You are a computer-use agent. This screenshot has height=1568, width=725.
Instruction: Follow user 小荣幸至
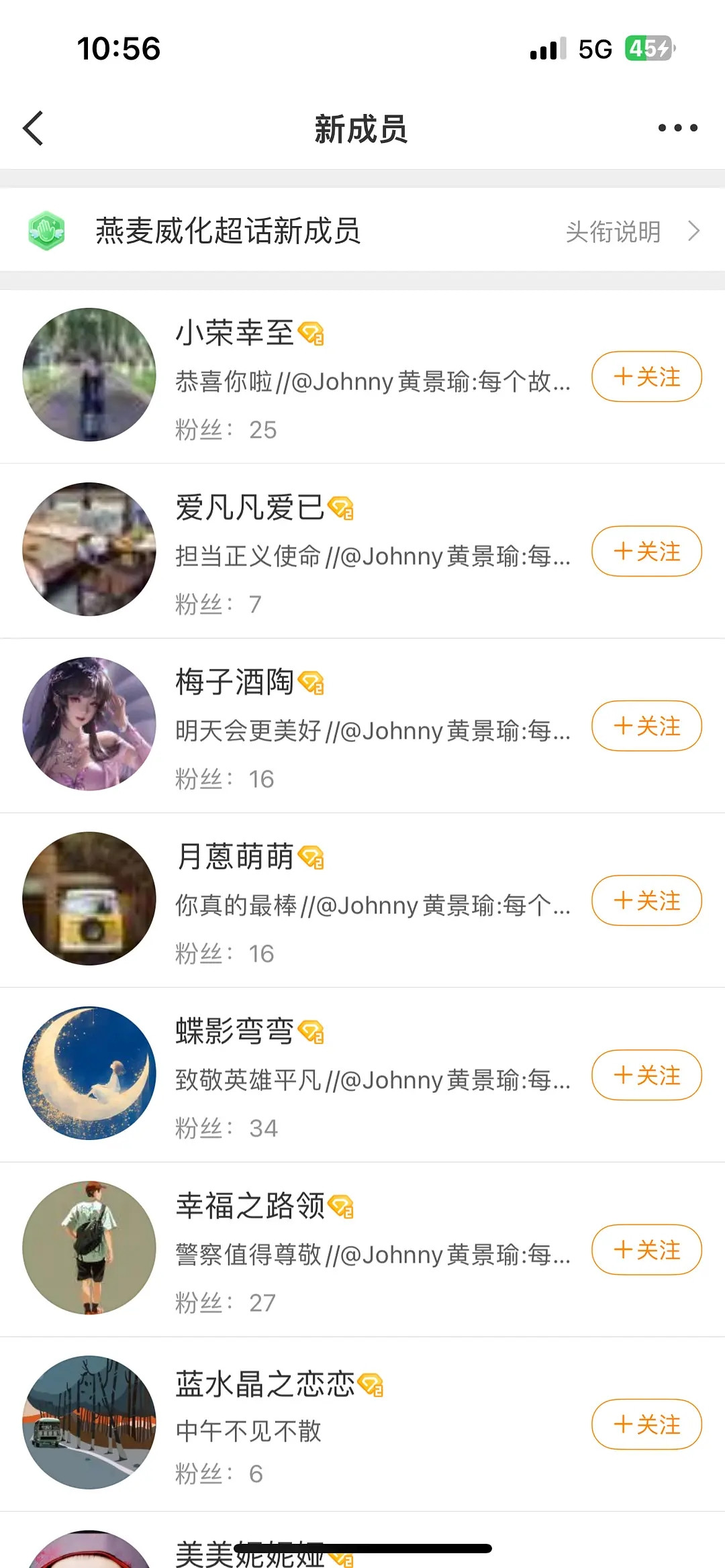[646, 377]
